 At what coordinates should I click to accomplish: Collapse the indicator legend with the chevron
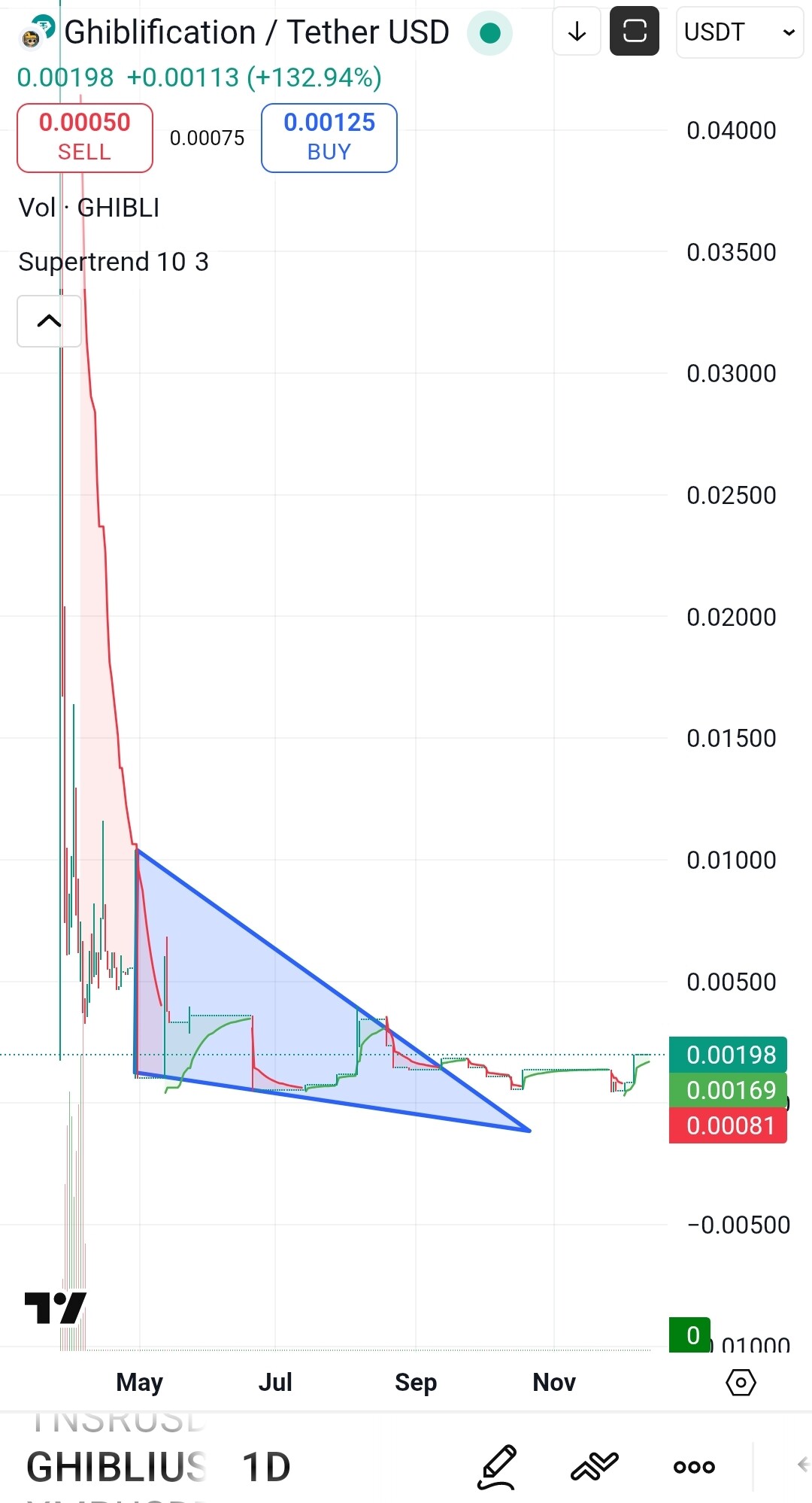(49, 321)
